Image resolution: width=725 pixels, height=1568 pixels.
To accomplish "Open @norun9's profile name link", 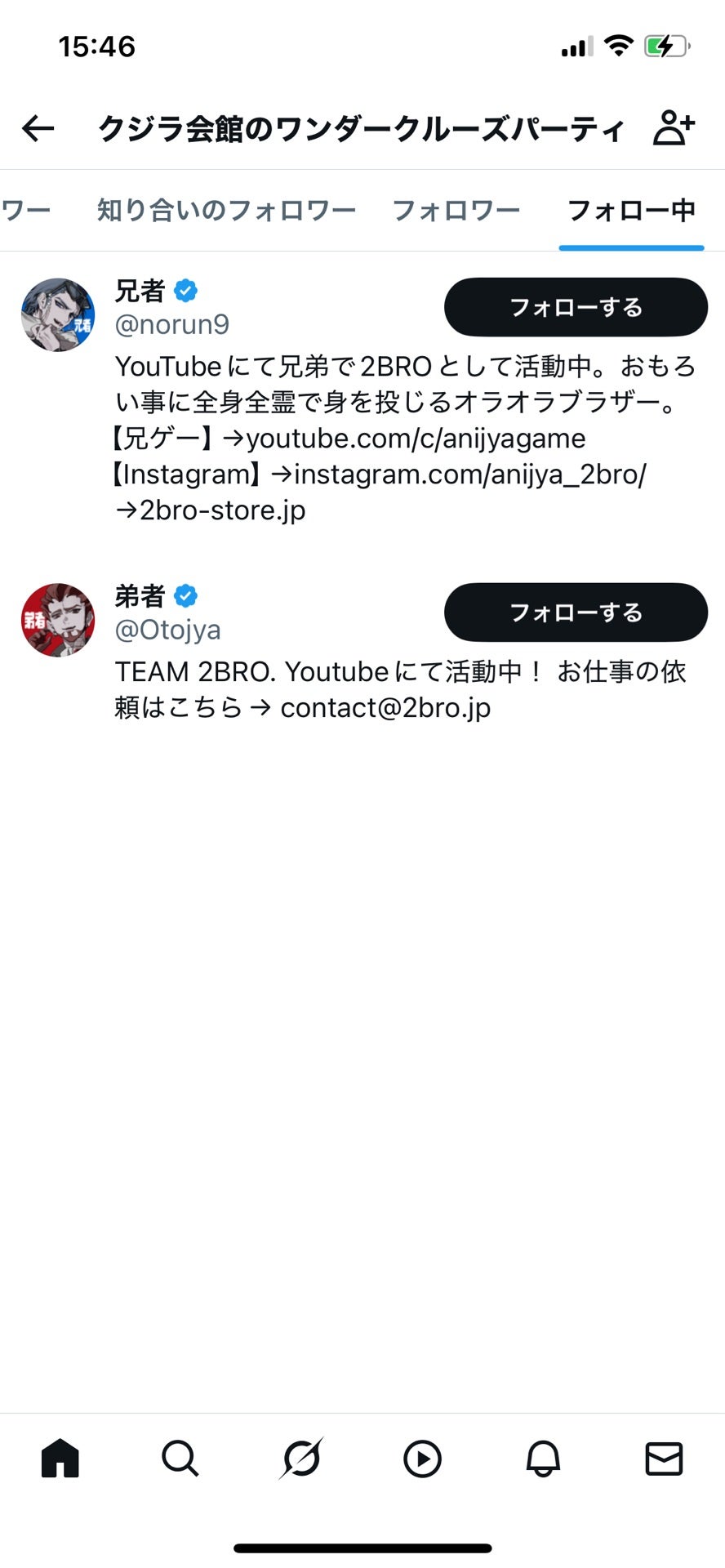I will pos(171,324).
